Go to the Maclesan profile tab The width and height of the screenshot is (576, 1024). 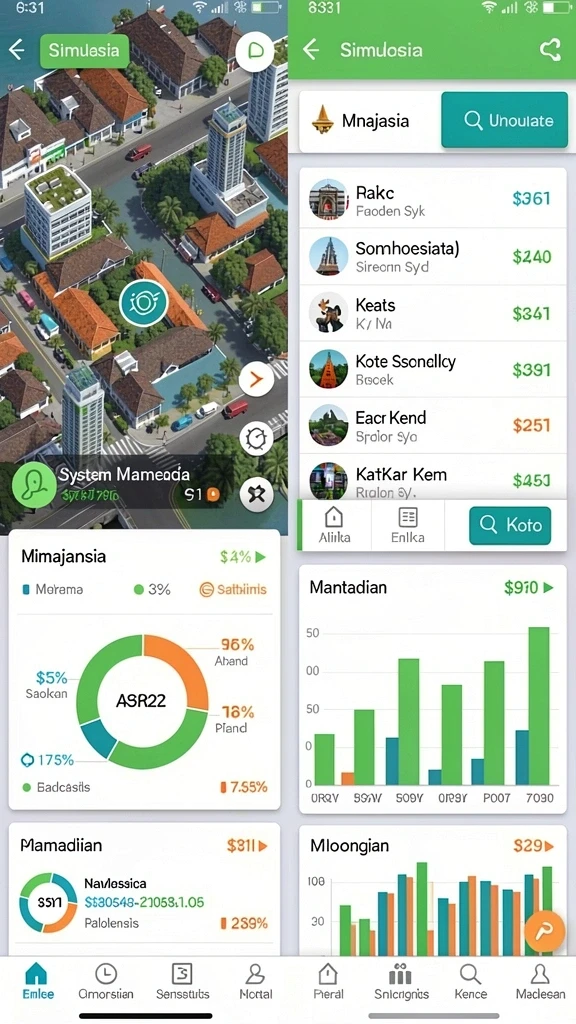click(540, 982)
